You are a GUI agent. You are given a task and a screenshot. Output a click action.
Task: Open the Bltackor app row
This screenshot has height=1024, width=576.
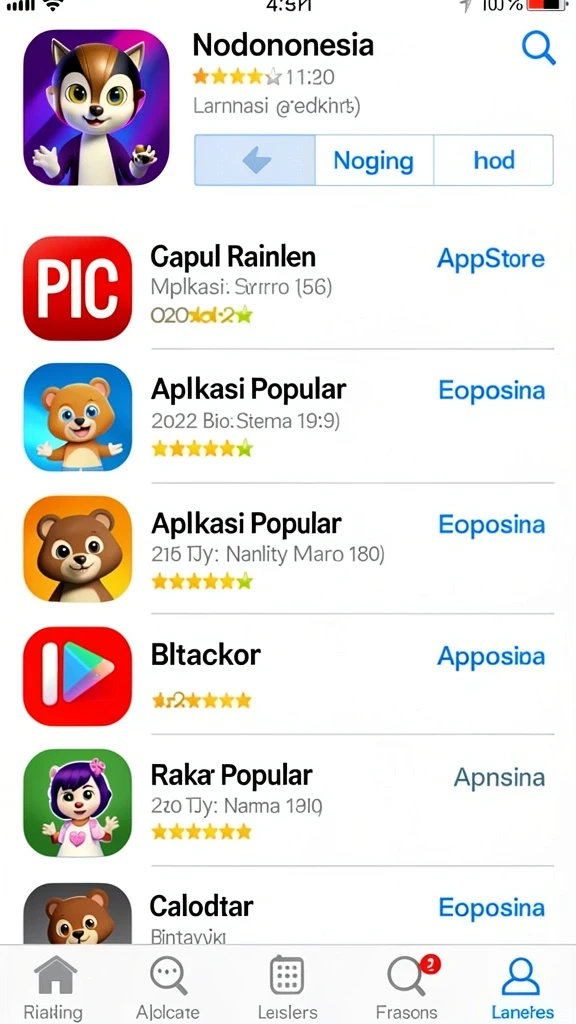[x=288, y=676]
